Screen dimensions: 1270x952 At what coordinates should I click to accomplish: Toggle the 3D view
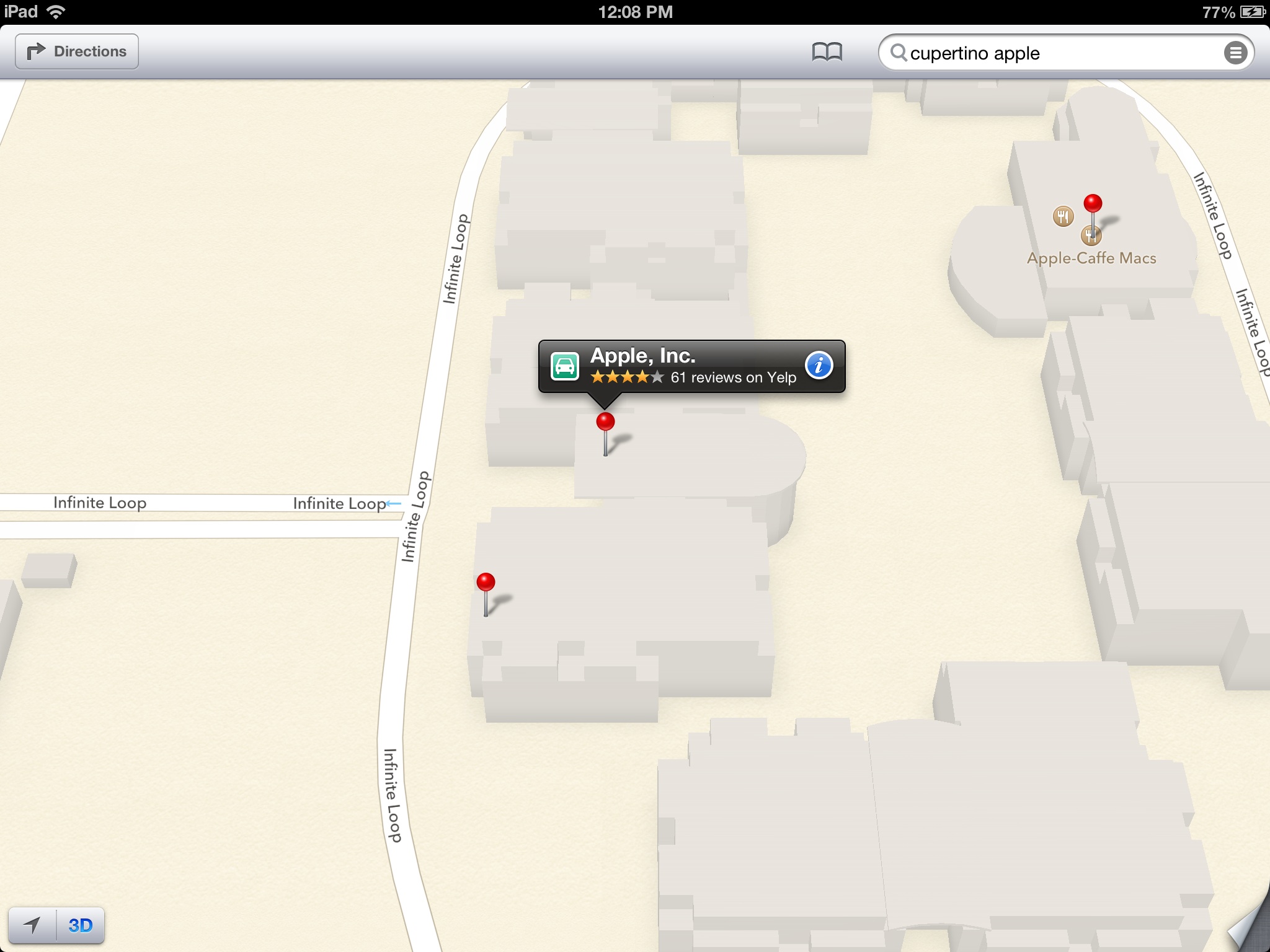point(81,925)
